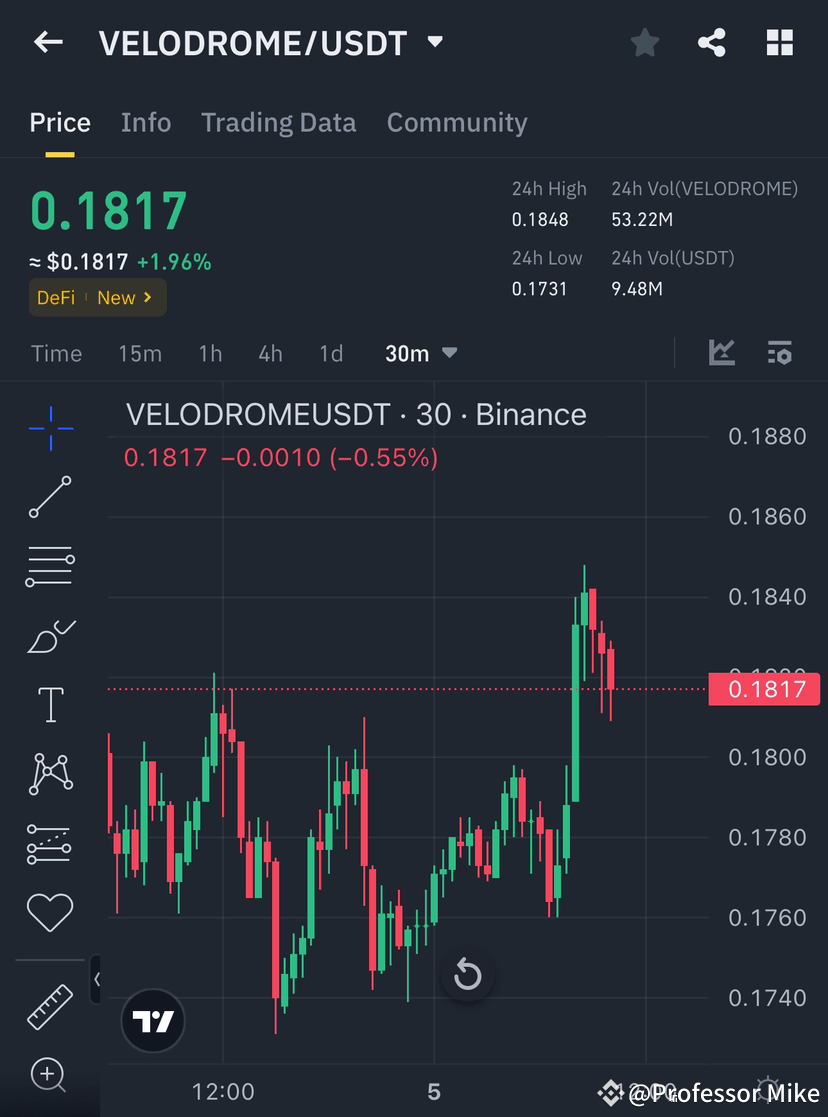The width and height of the screenshot is (828, 1117).
Task: Collapse the drawing toolbar with the chevron
Action: [97, 980]
